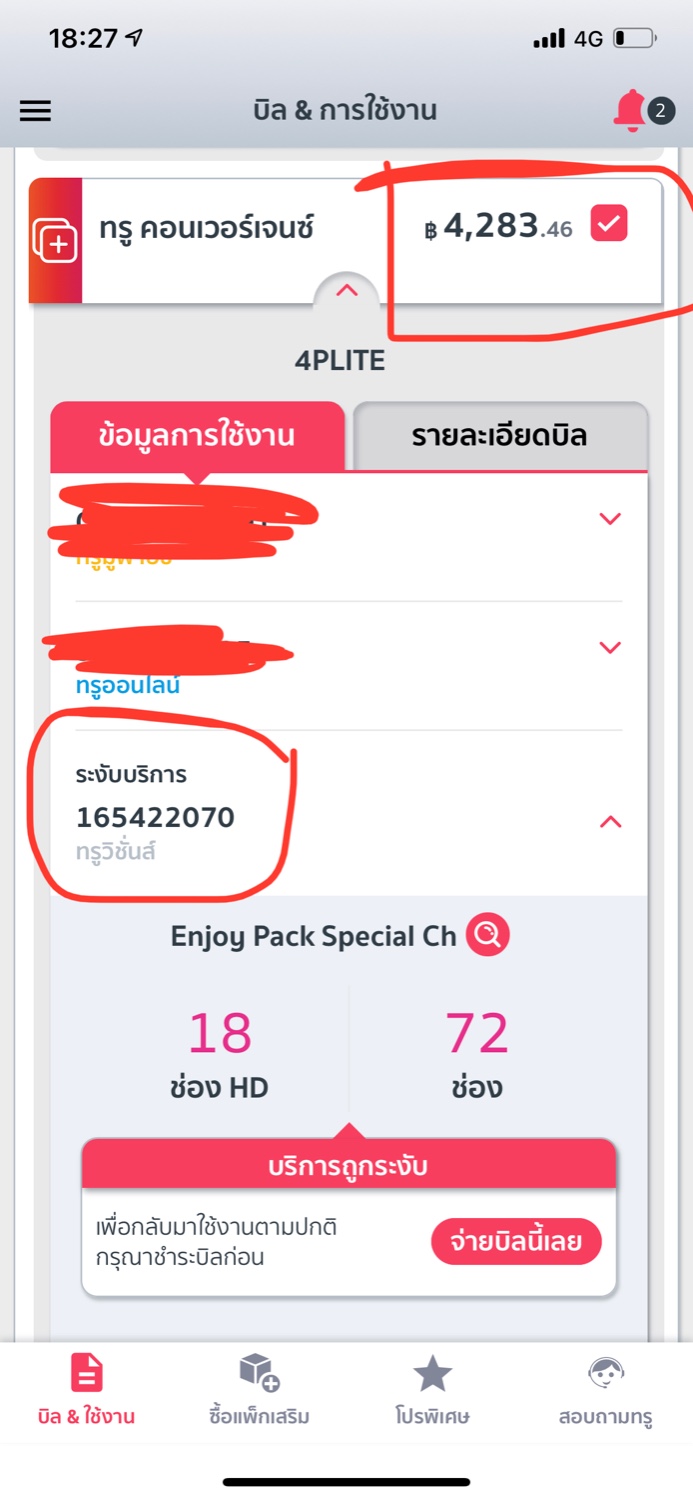
Task: Tap จ่ายบิลนี้เลย to pay the bill
Action: point(517,1242)
